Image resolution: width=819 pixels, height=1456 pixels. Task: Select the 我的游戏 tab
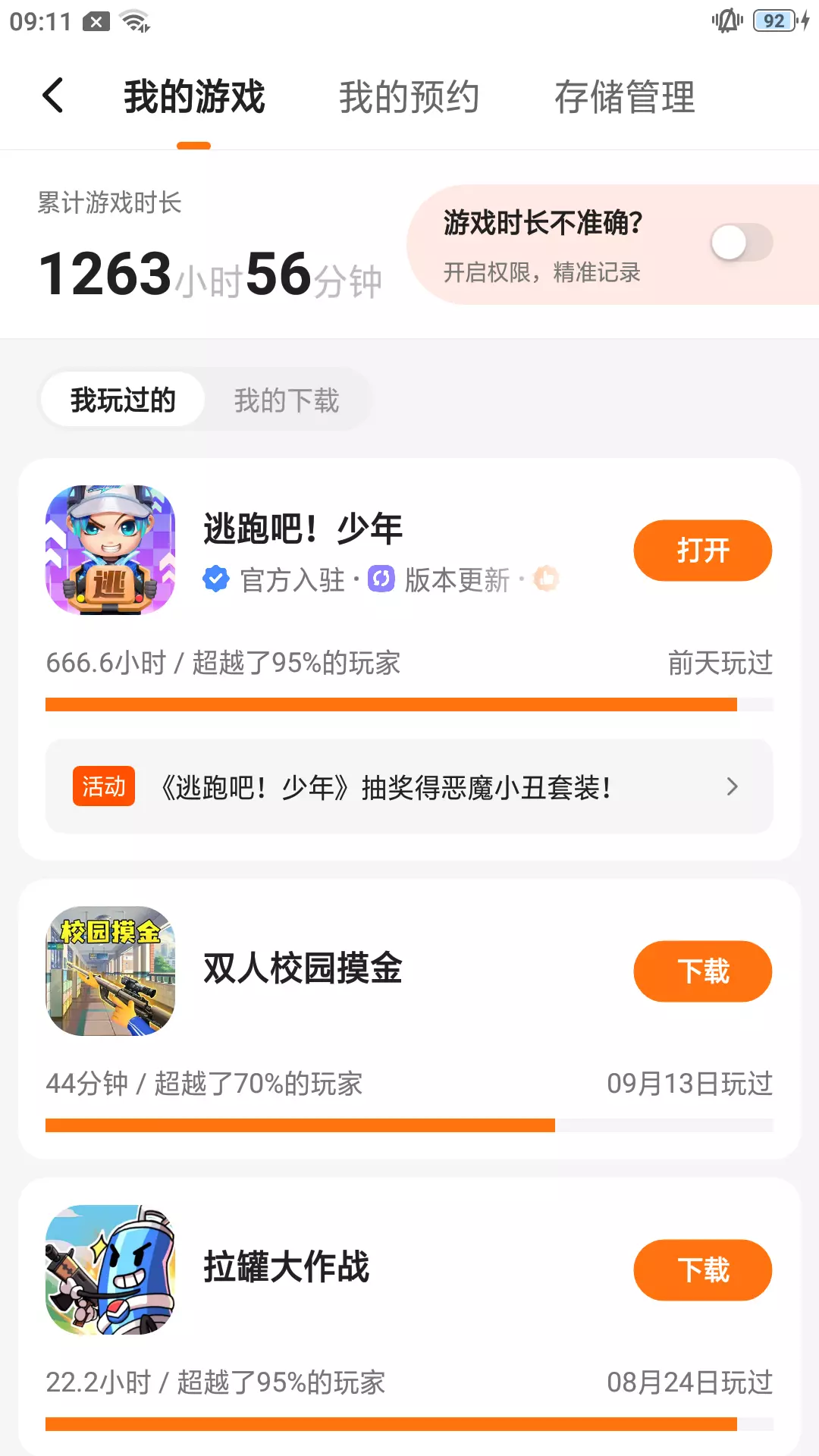click(194, 97)
